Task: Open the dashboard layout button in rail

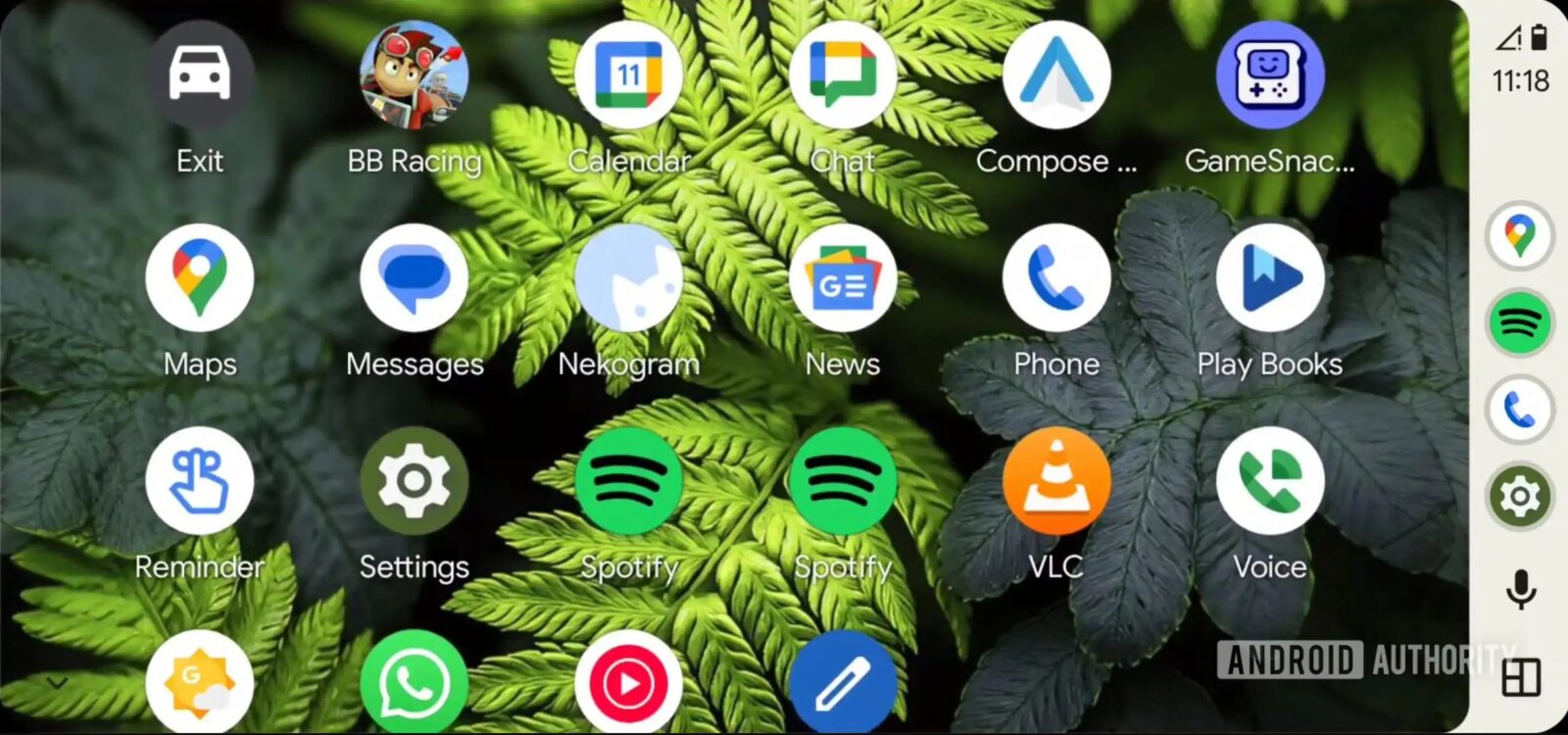Action: 1520,677
